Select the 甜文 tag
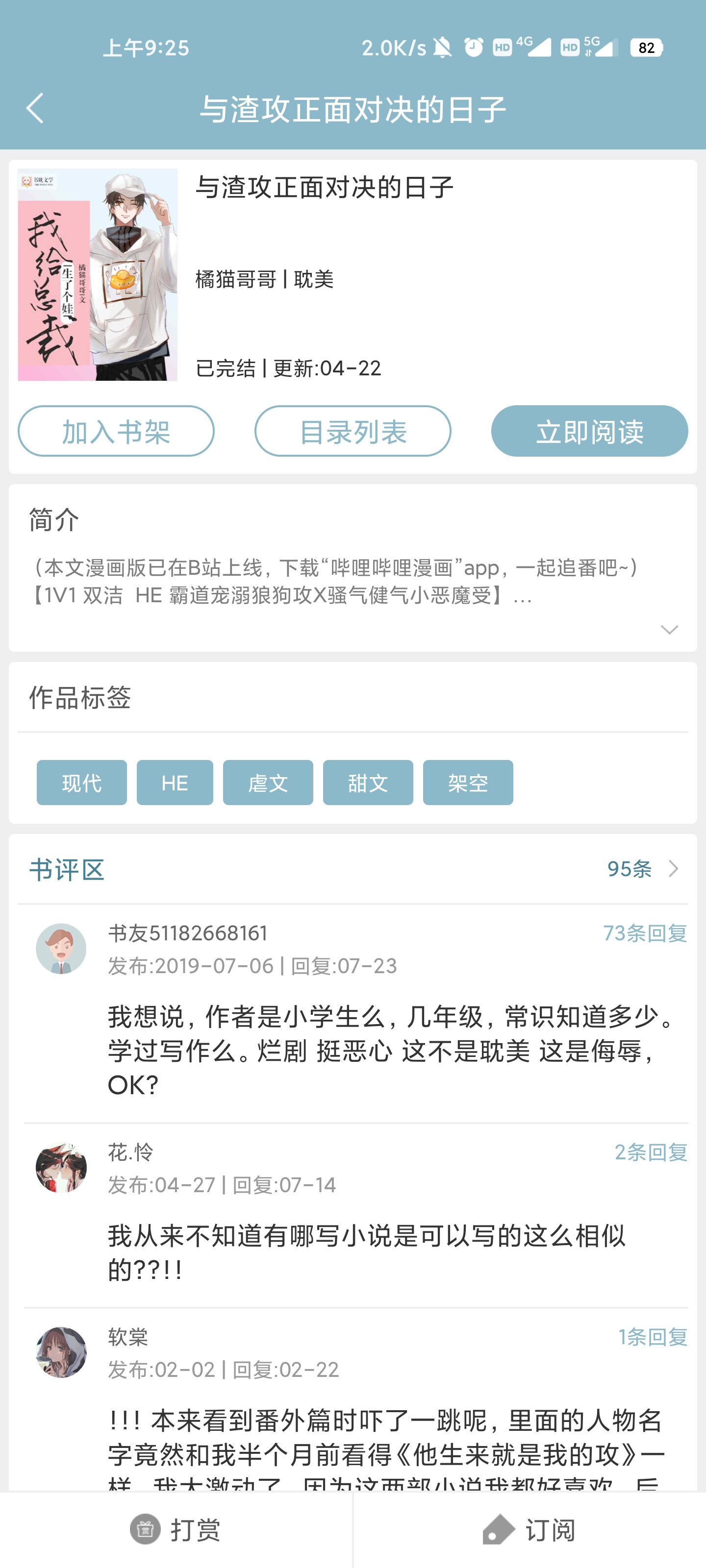The width and height of the screenshot is (706, 1568). [x=368, y=783]
